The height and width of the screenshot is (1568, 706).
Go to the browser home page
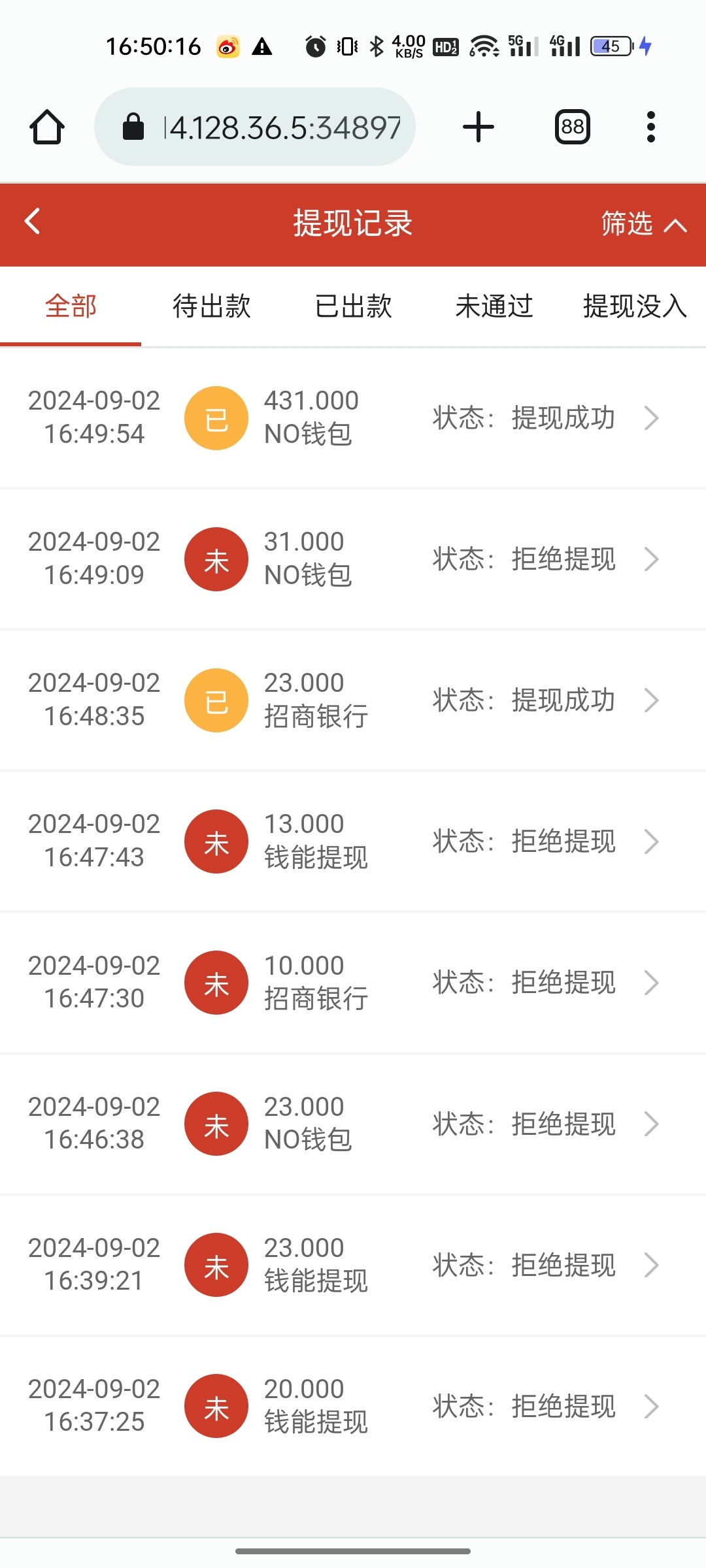[47, 127]
